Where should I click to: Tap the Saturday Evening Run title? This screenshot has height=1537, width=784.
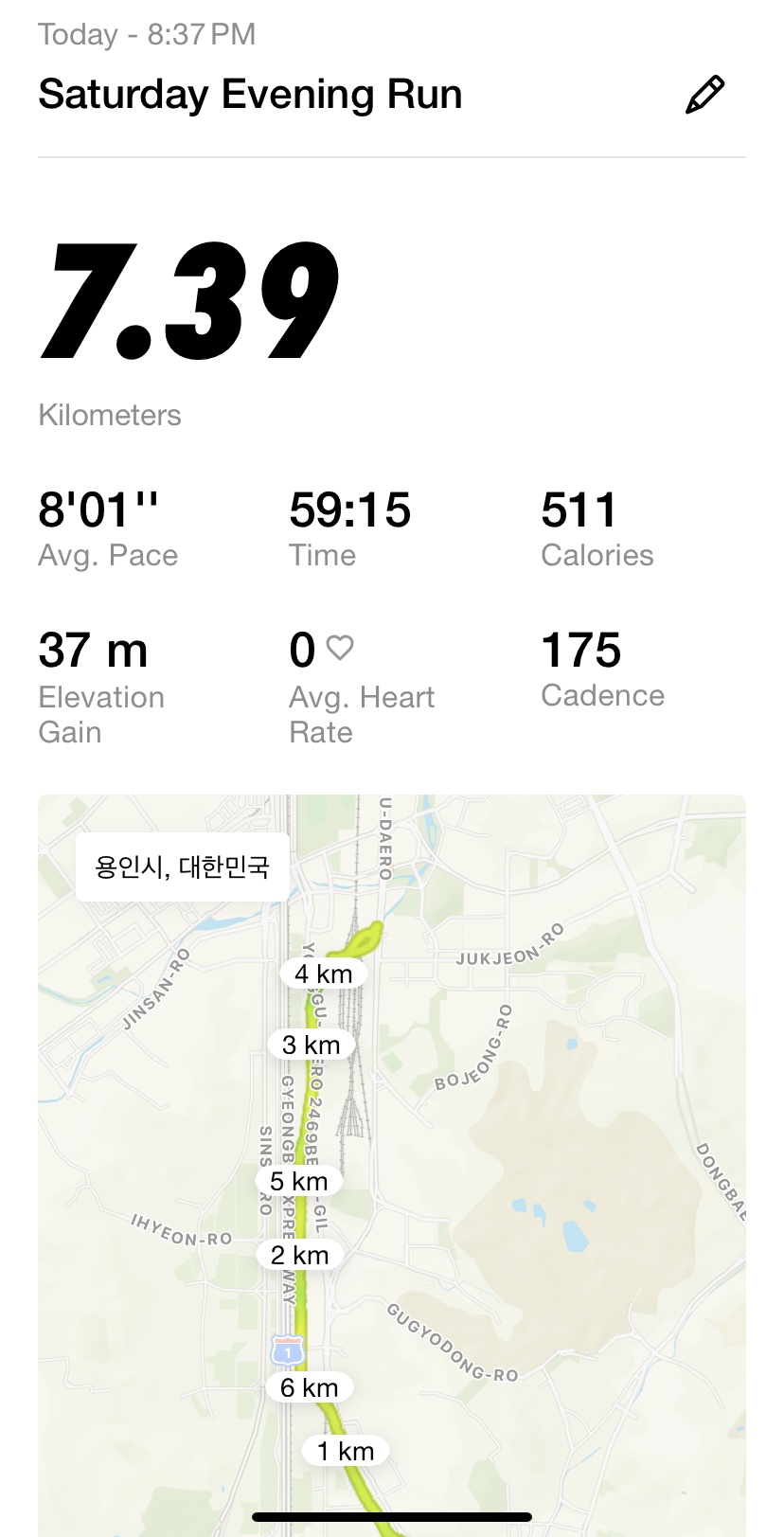pos(249,93)
